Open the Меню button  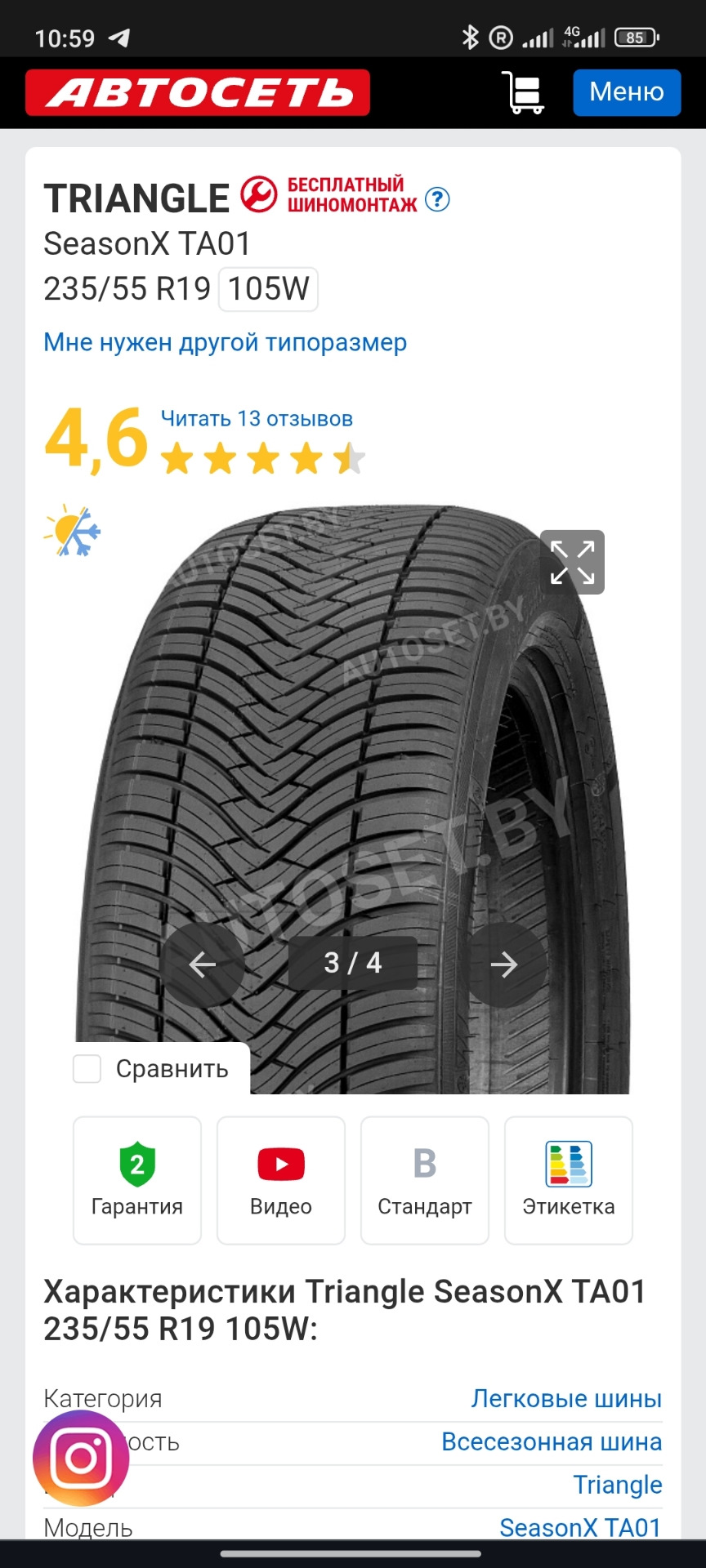tap(626, 92)
